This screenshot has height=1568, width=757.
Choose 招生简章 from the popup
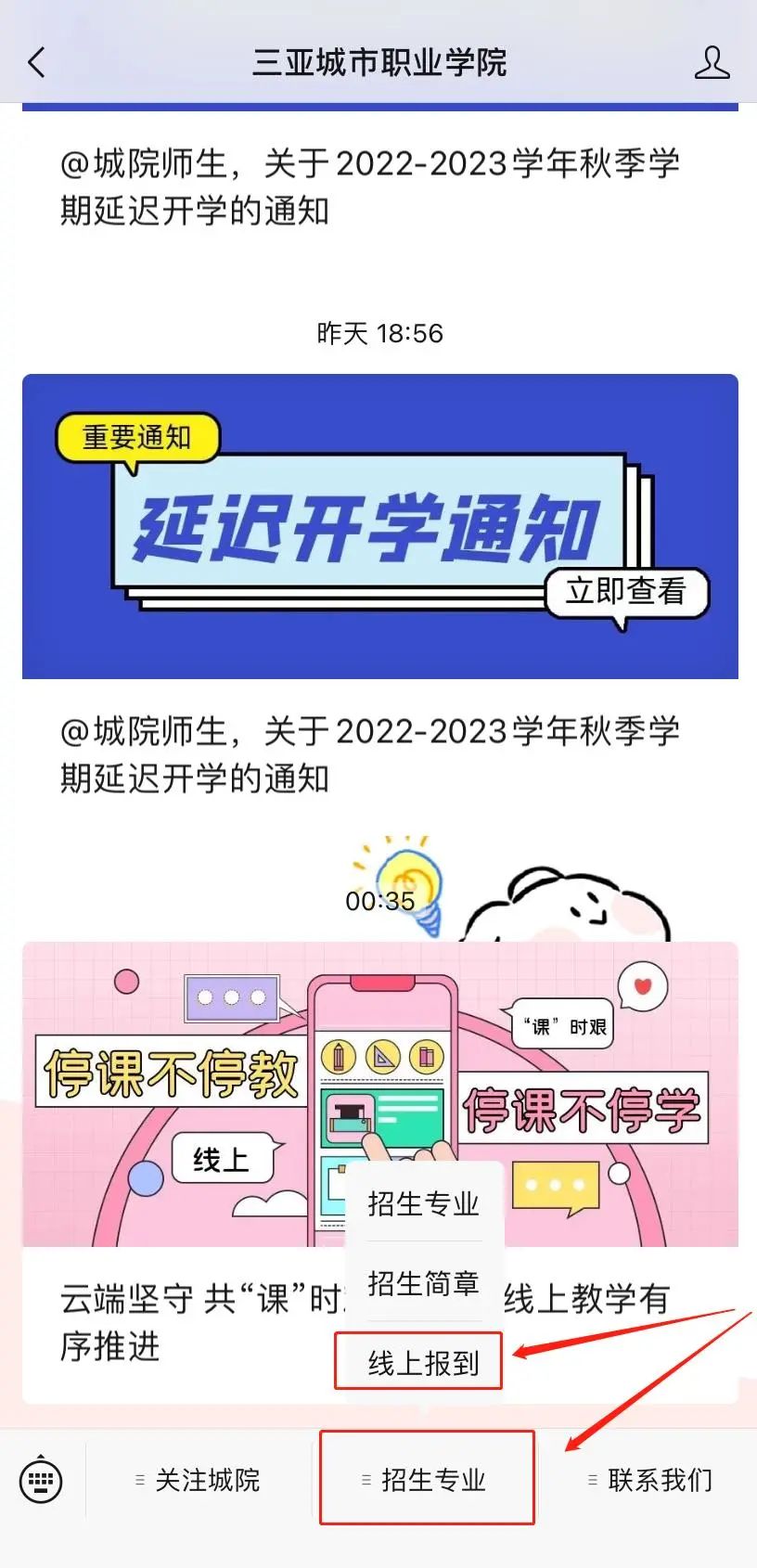pyautogui.click(x=423, y=1284)
